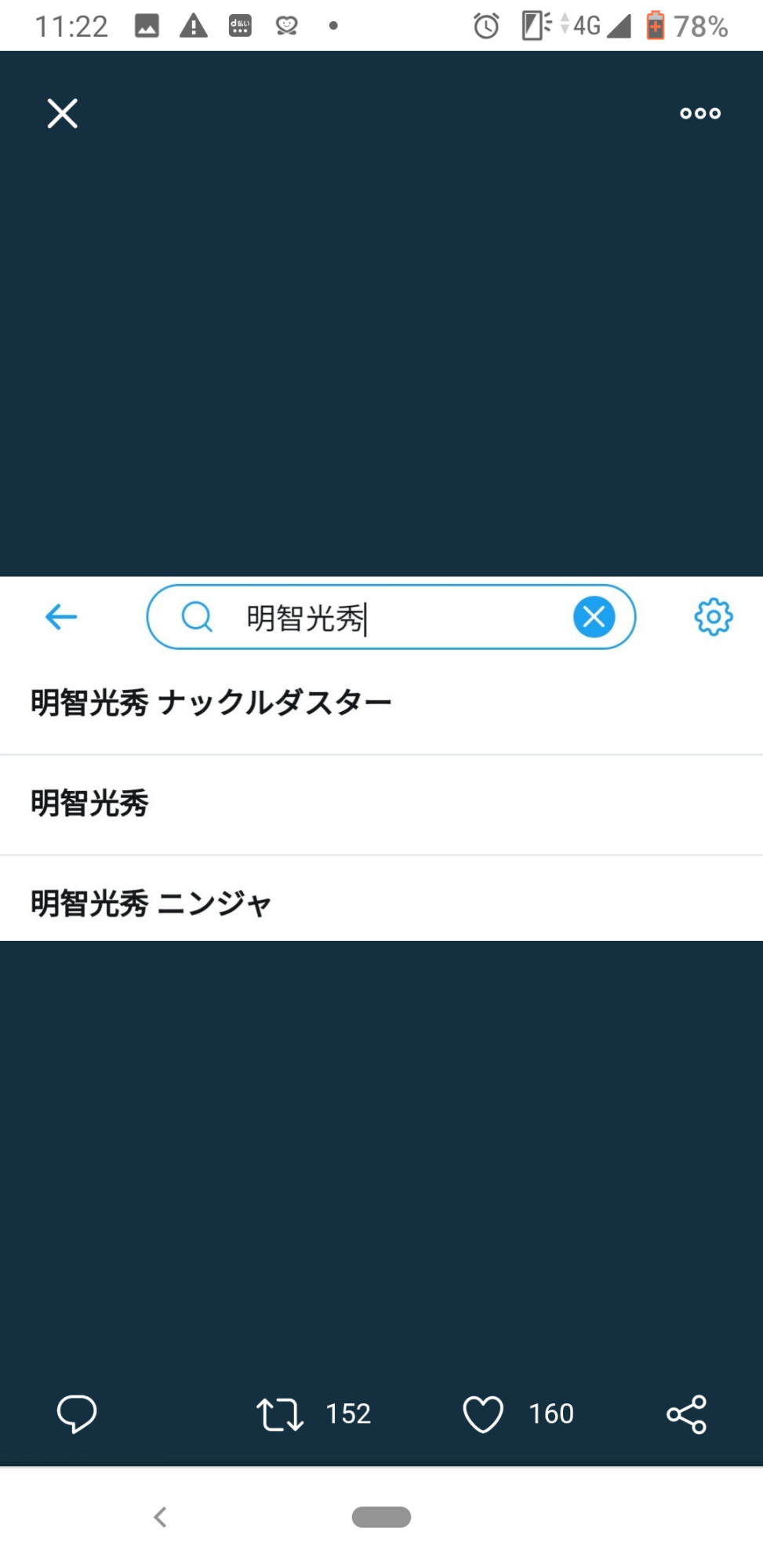
Task: Open search settings gear icon
Action: click(713, 617)
